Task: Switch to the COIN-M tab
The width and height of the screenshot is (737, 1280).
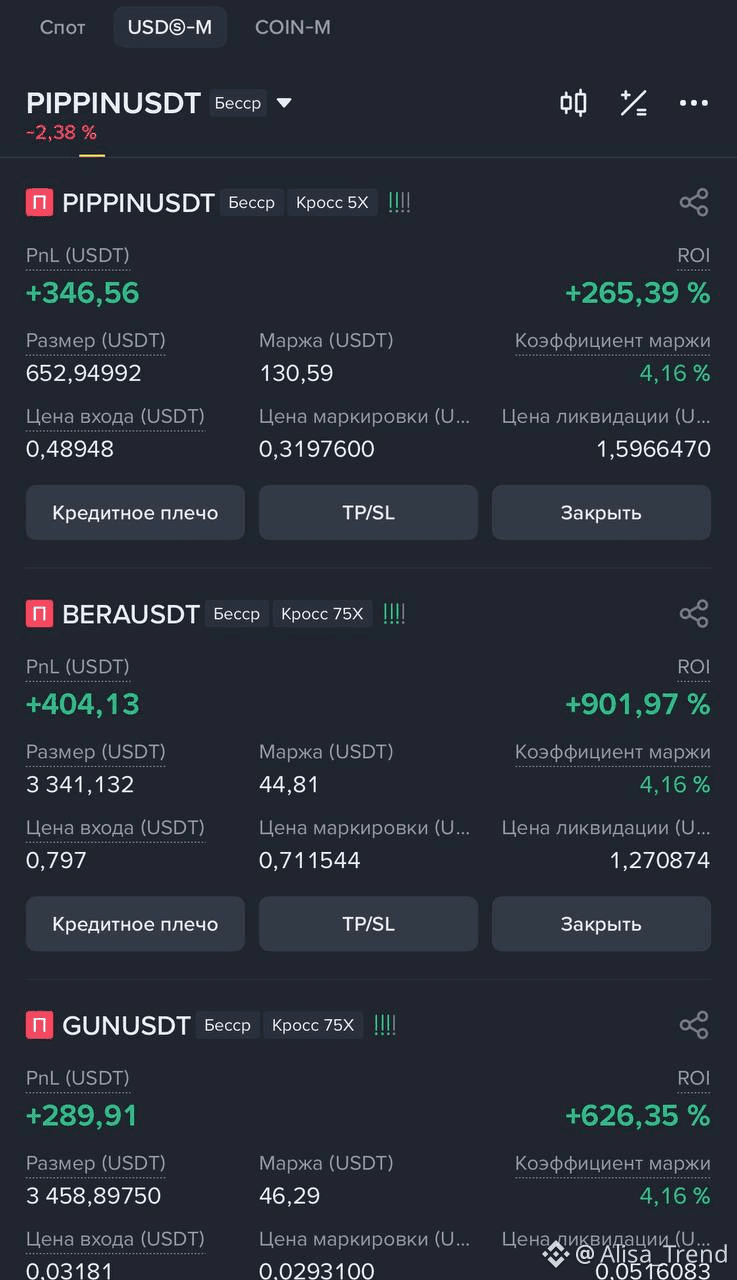Action: [292, 28]
